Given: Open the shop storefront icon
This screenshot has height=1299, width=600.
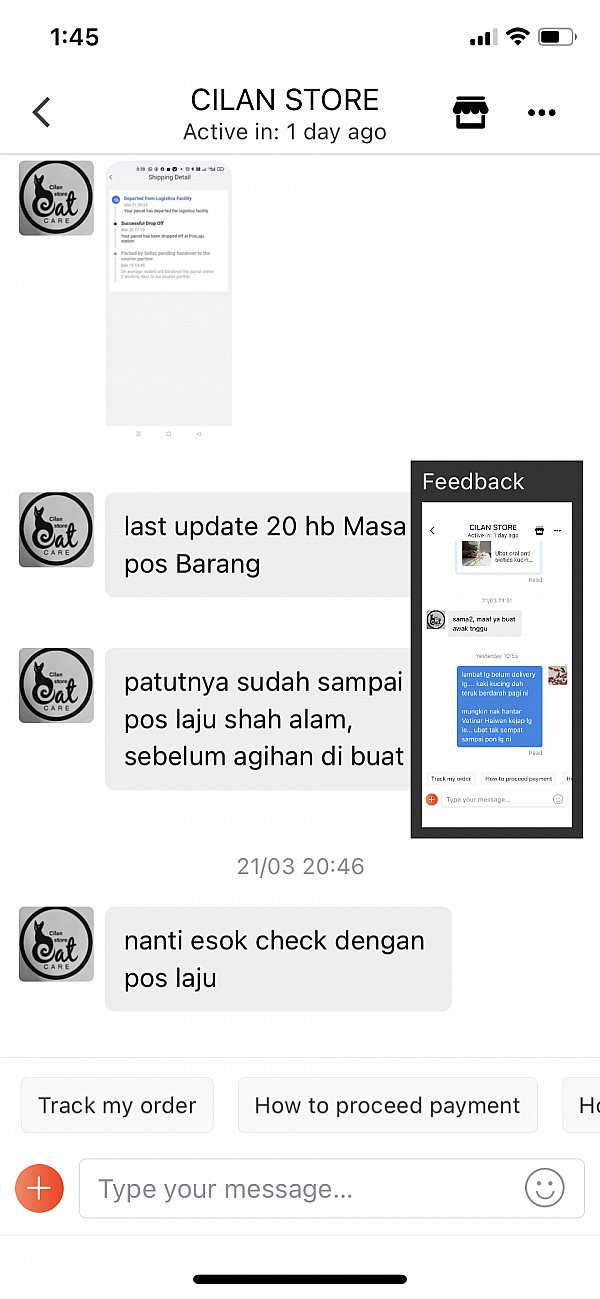Looking at the screenshot, I should pos(471,112).
